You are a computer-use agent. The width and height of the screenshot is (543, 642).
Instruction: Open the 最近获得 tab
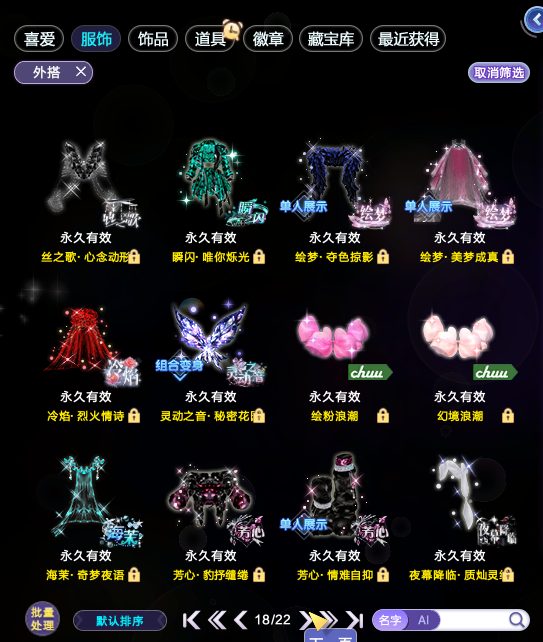point(408,39)
